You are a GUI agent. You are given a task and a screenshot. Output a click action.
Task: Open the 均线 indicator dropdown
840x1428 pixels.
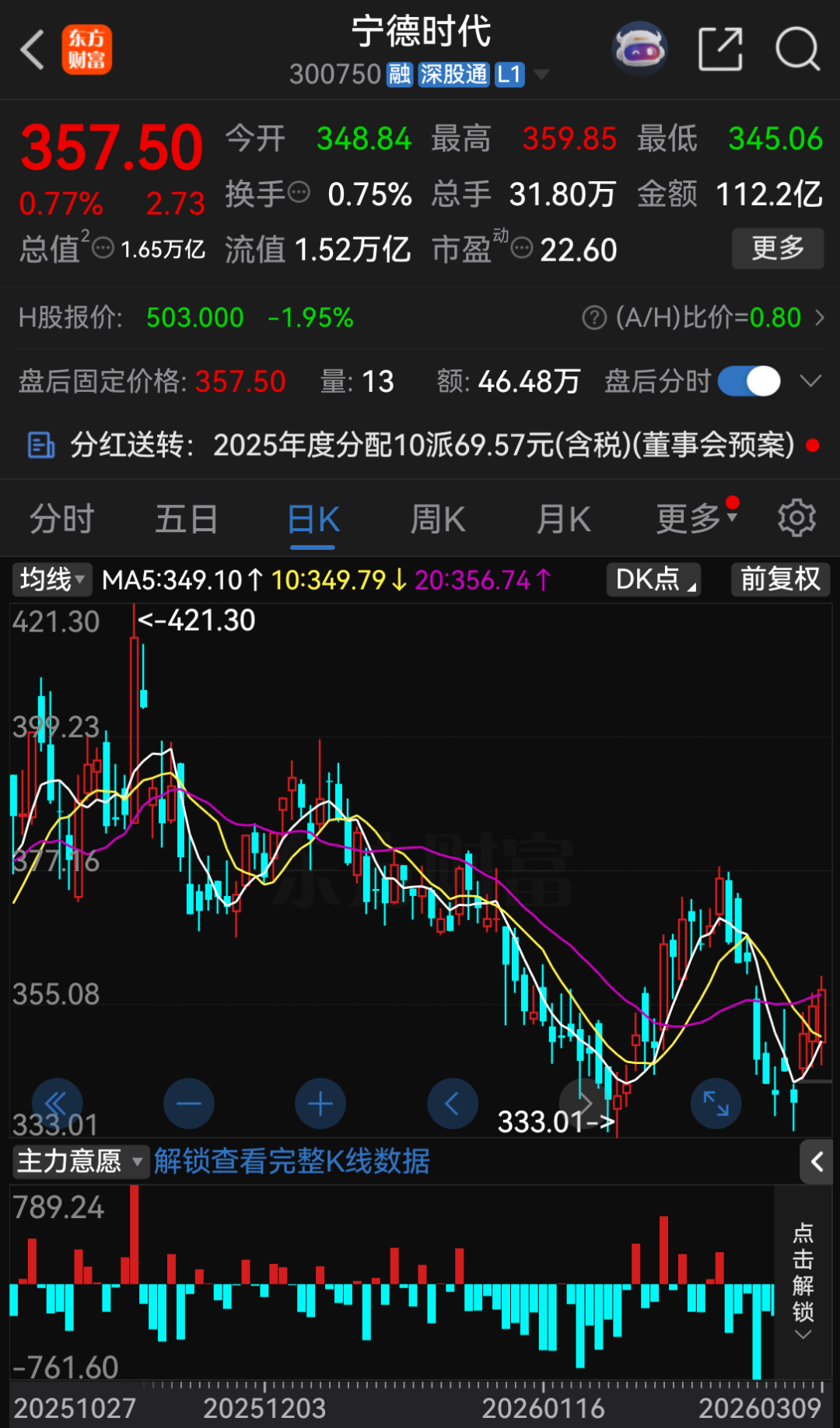pyautogui.click(x=51, y=579)
